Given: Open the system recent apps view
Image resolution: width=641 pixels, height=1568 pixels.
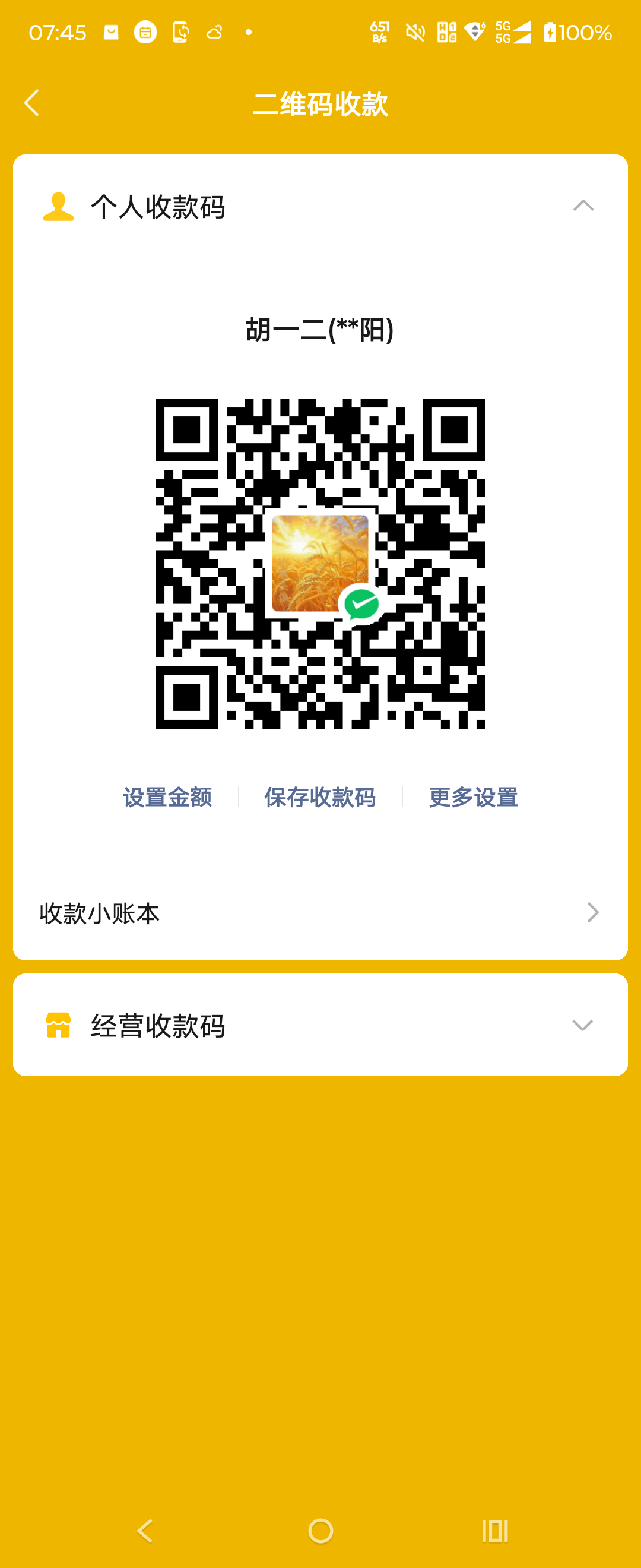Looking at the screenshot, I should (495, 1530).
